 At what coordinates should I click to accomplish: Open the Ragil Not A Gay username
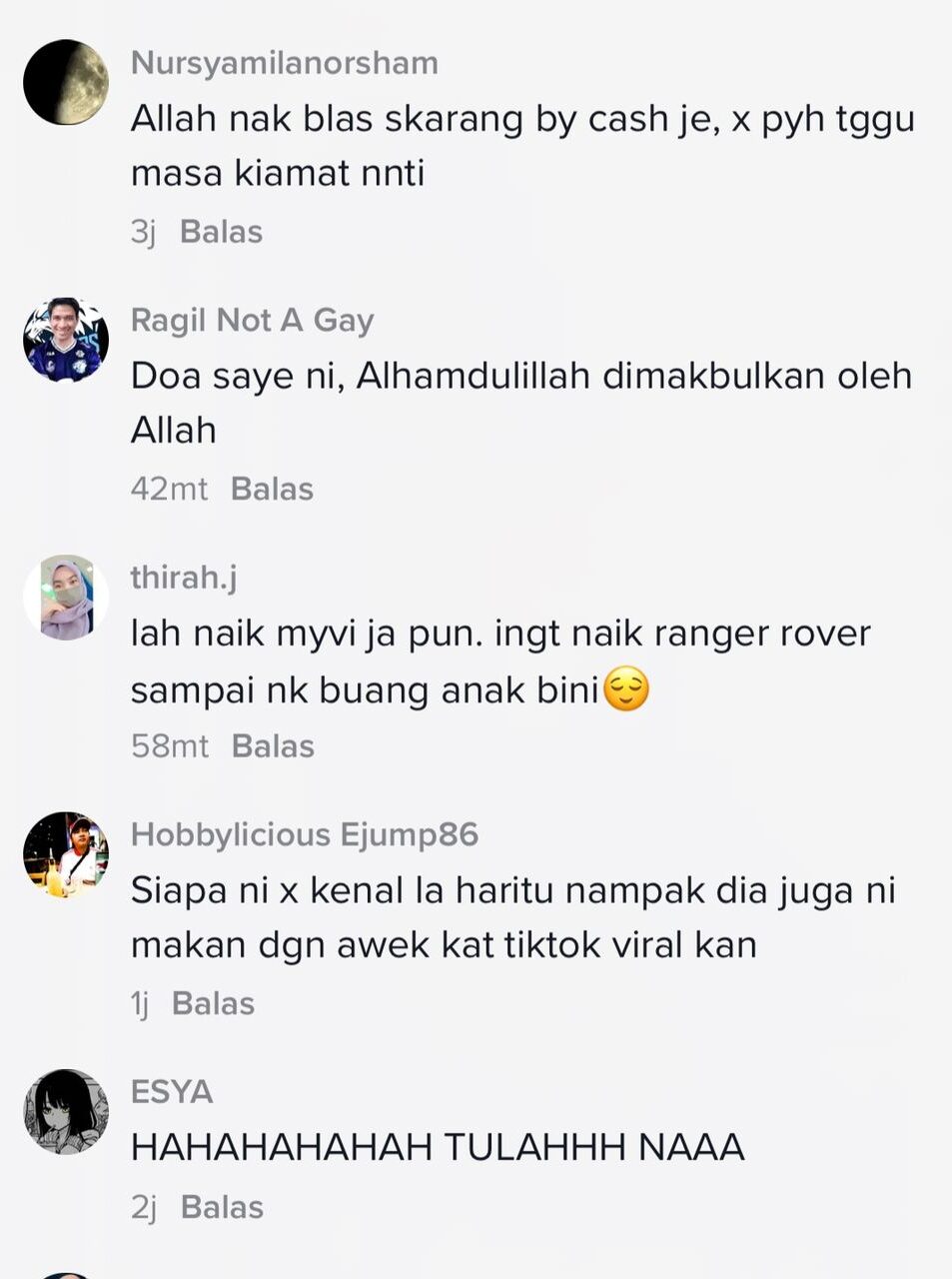point(252,321)
